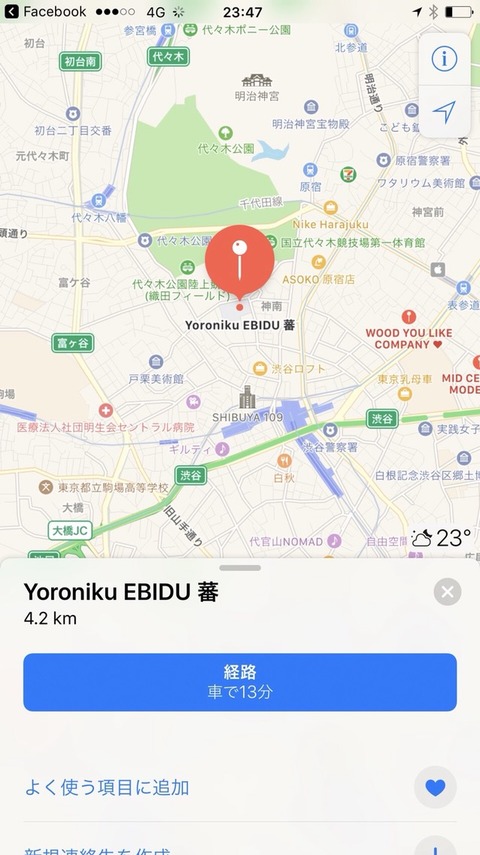The image size is (480, 855).
Task: Return to Facebook via back link
Action: pos(45,11)
